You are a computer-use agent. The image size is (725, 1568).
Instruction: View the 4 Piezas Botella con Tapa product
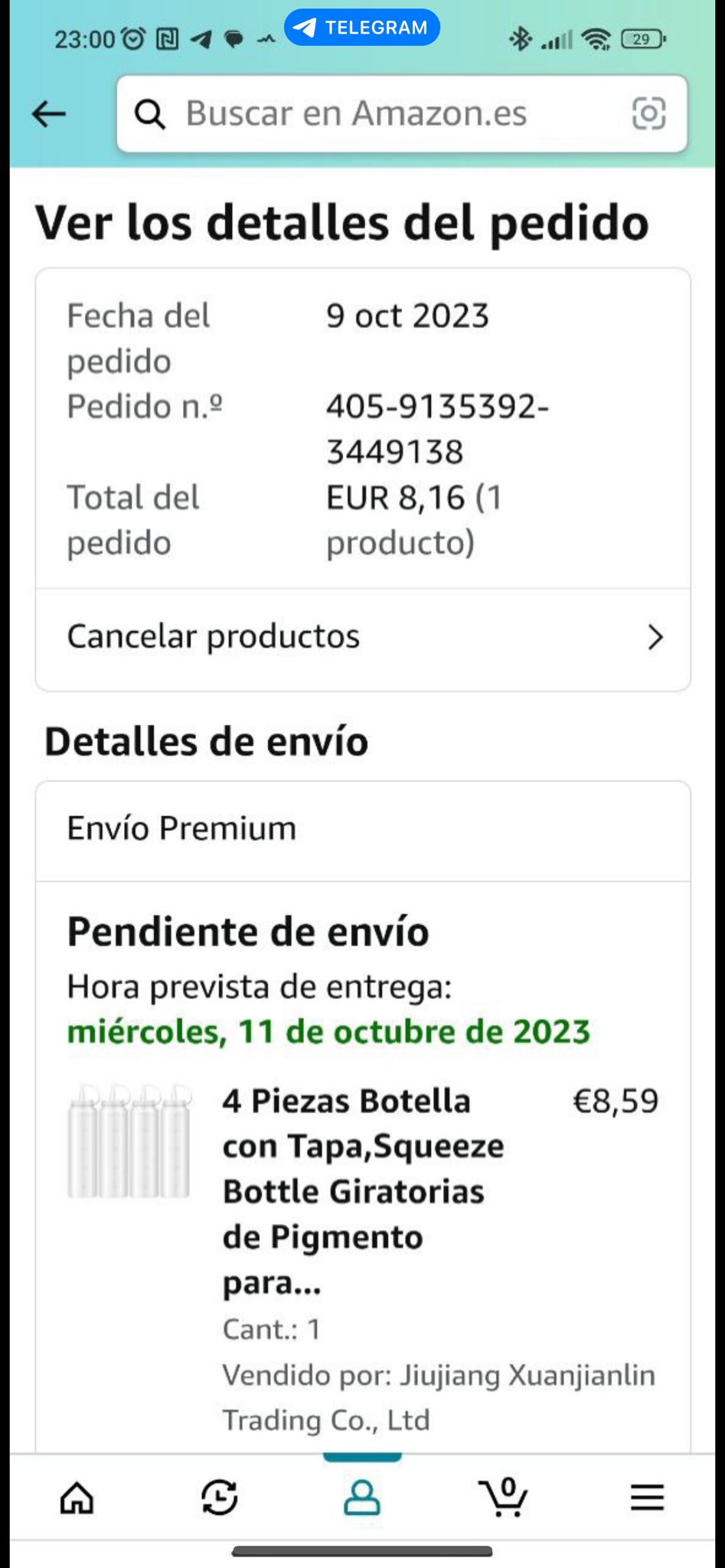click(363, 1190)
